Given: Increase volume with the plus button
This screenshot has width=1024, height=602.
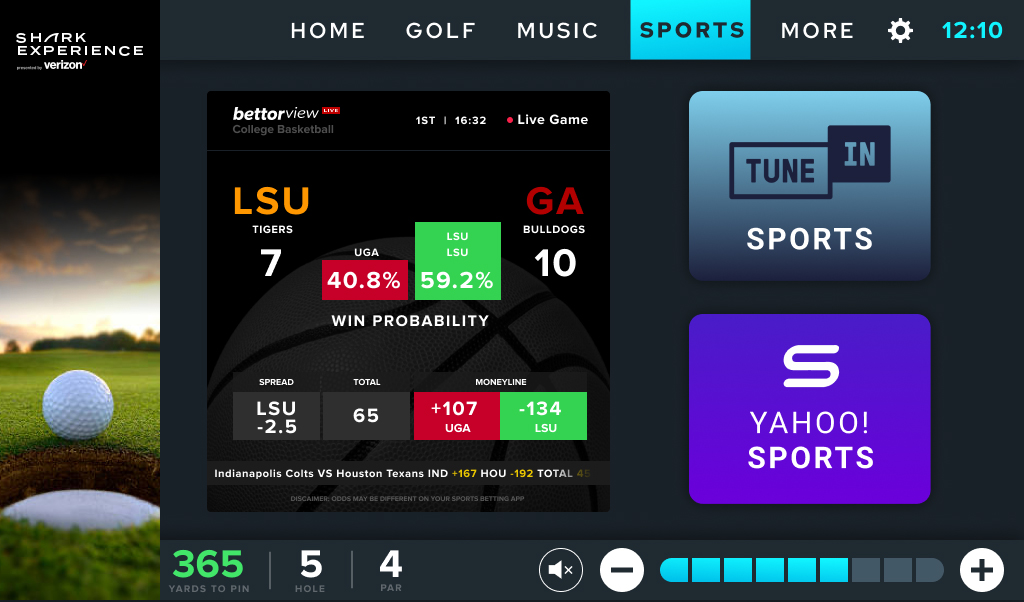Looking at the screenshot, I should pos(981,570).
